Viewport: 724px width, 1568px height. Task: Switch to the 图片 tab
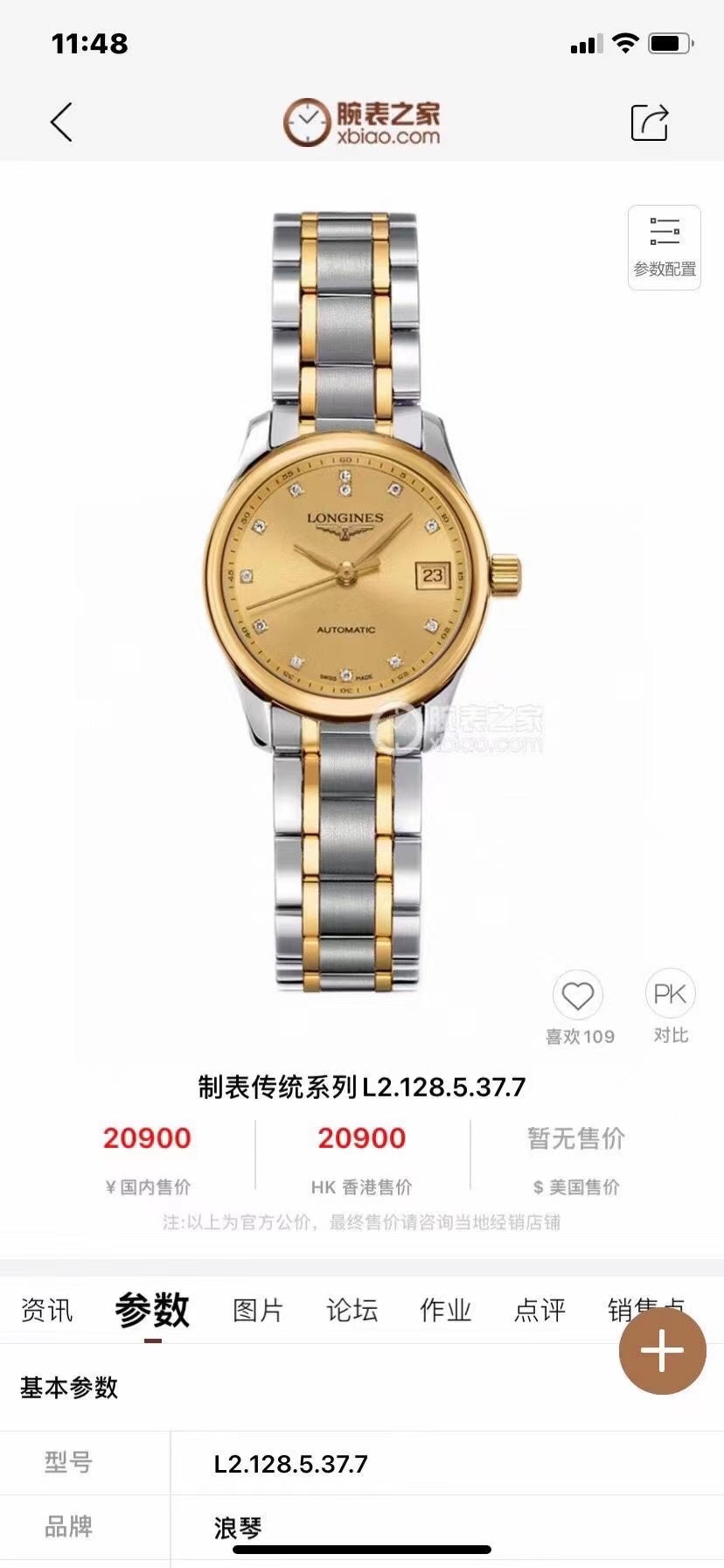tap(258, 1310)
